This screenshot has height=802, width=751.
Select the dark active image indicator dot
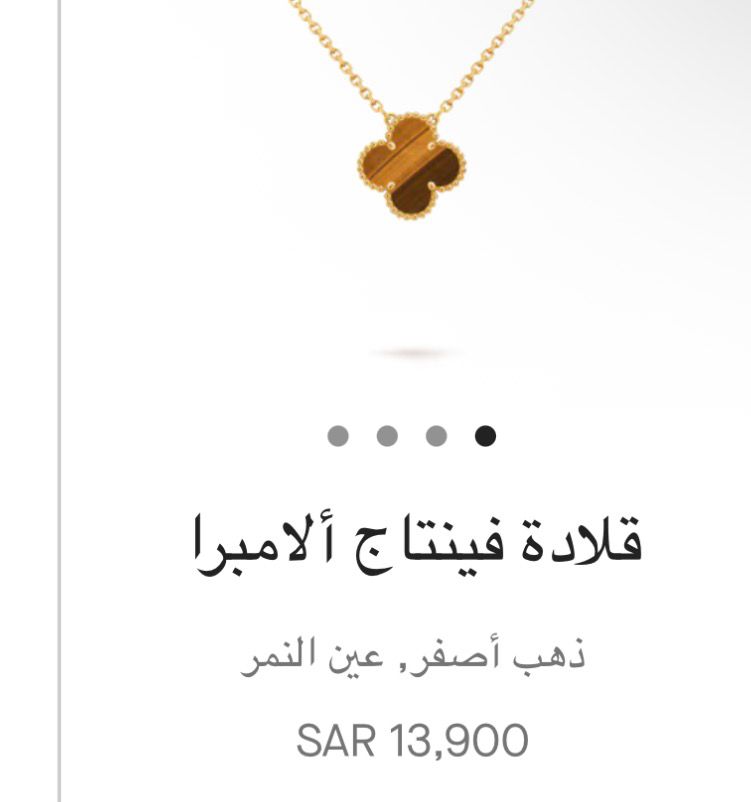click(485, 436)
